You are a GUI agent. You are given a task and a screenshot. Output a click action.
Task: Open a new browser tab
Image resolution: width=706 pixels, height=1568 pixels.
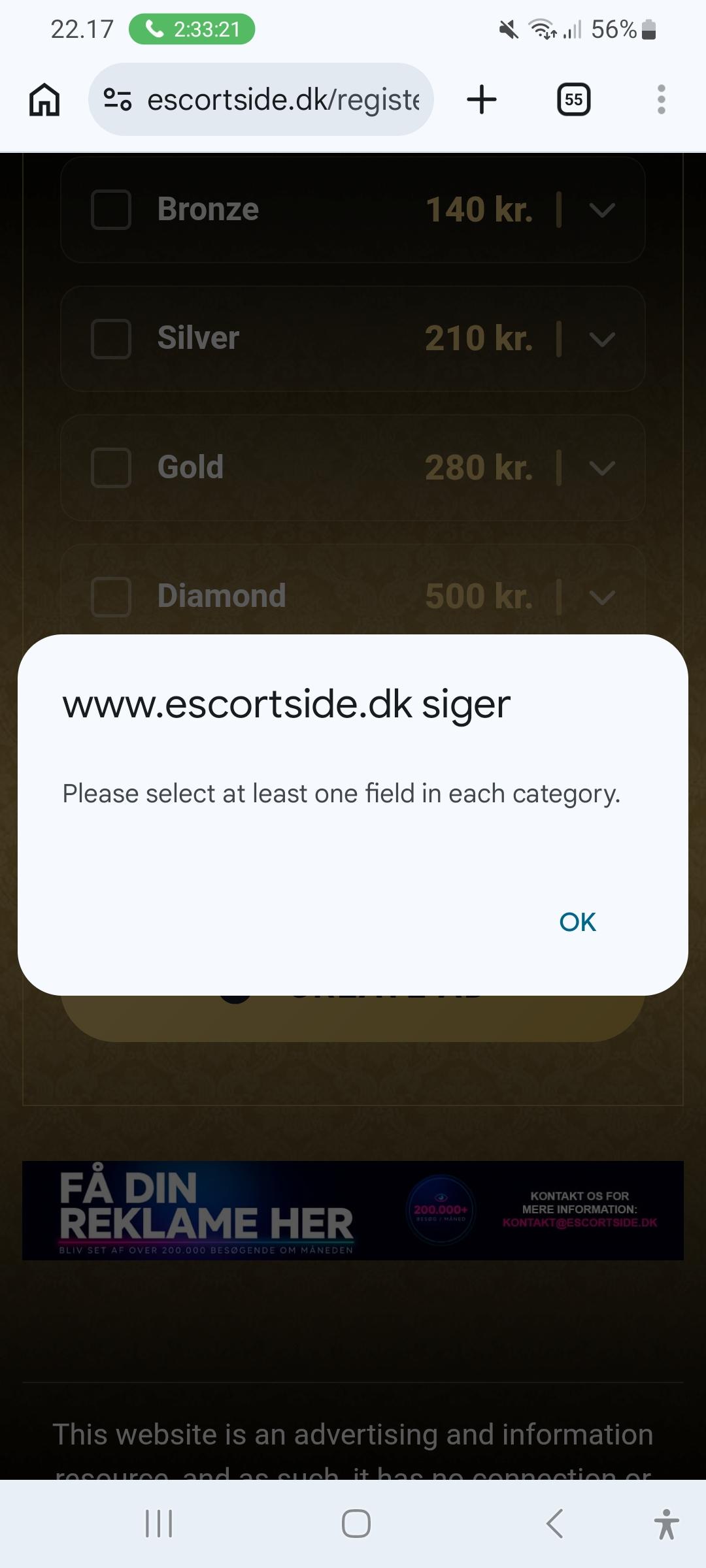pyautogui.click(x=482, y=99)
